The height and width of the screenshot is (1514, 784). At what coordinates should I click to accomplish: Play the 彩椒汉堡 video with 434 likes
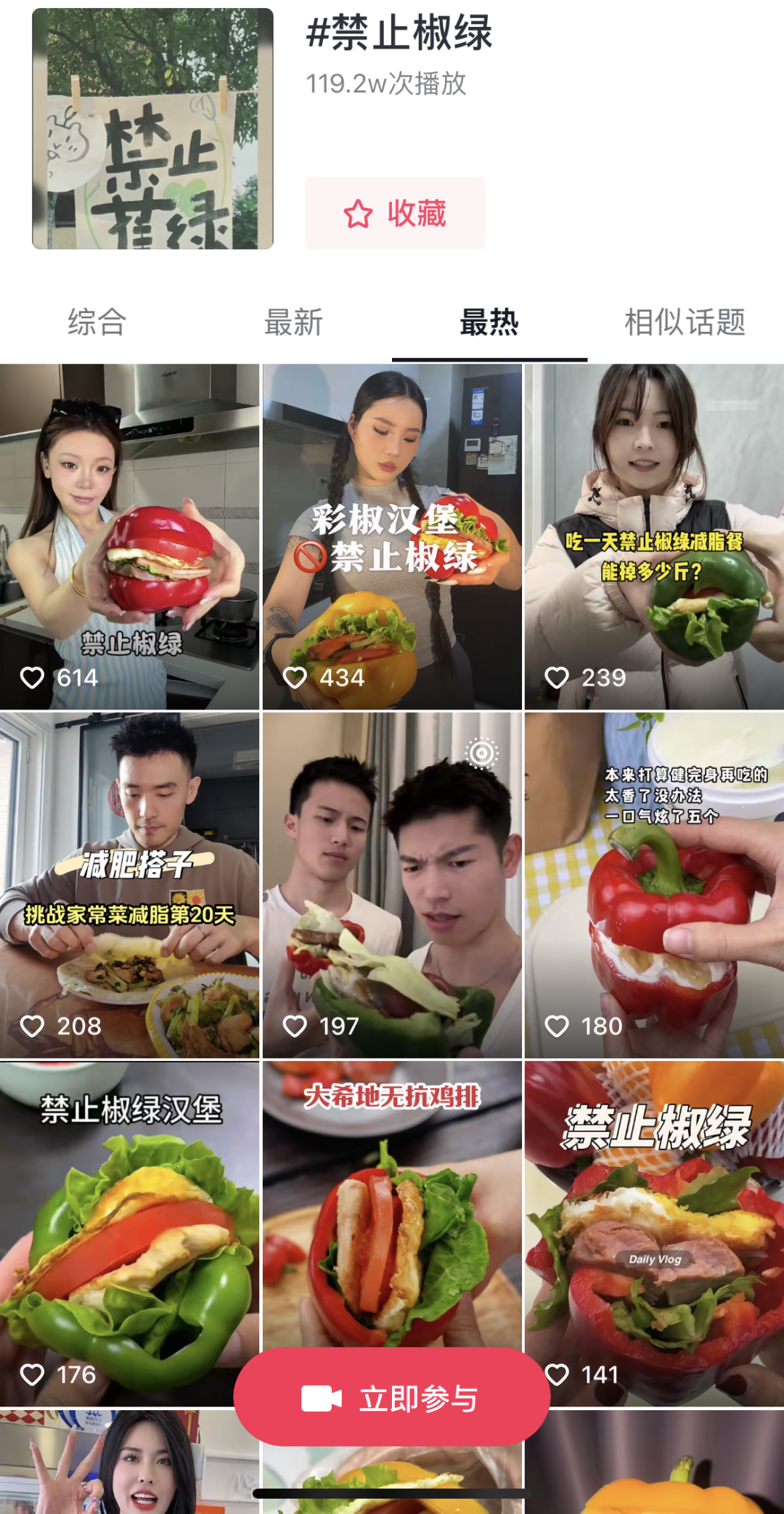(392, 537)
